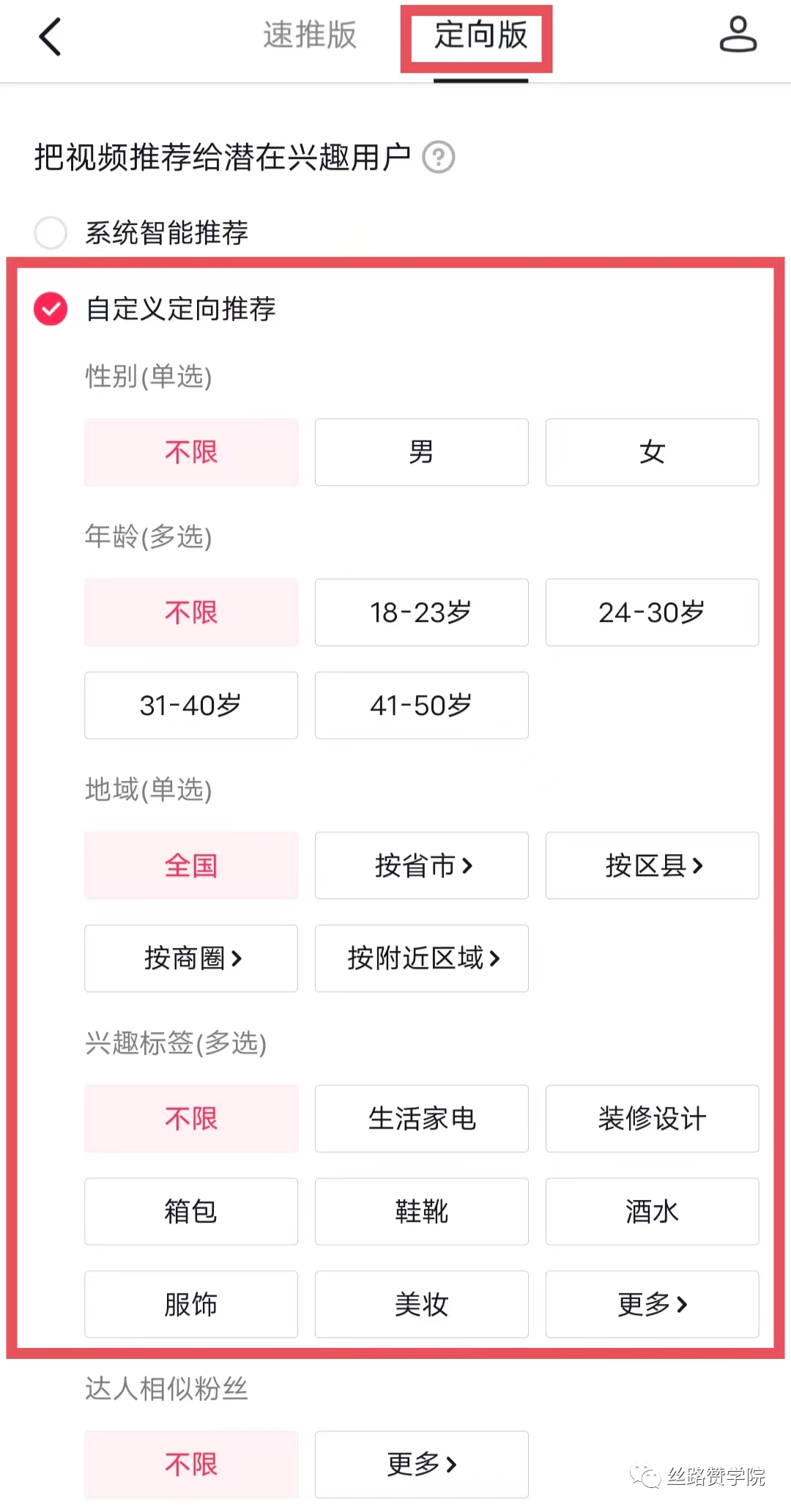This screenshot has width=791, height=1512.
Task: Go back using the top-left arrow
Action: pyautogui.click(x=50, y=37)
